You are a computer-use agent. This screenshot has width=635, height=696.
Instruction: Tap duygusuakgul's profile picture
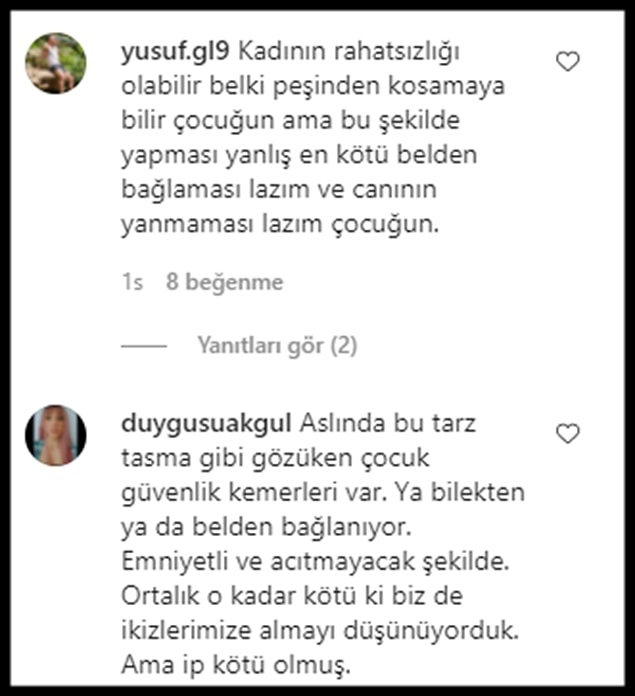(55, 435)
